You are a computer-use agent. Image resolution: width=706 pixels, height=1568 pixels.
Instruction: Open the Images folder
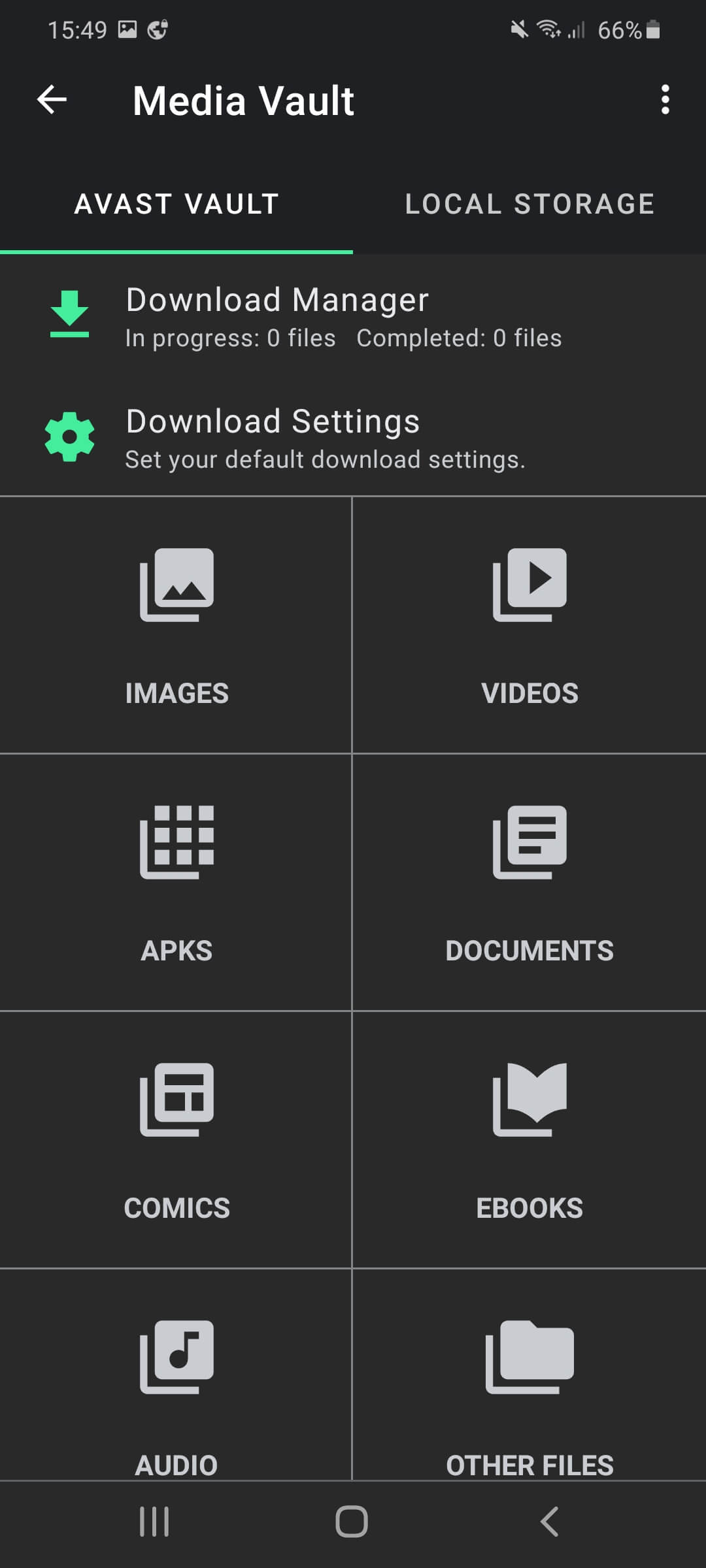click(176, 625)
